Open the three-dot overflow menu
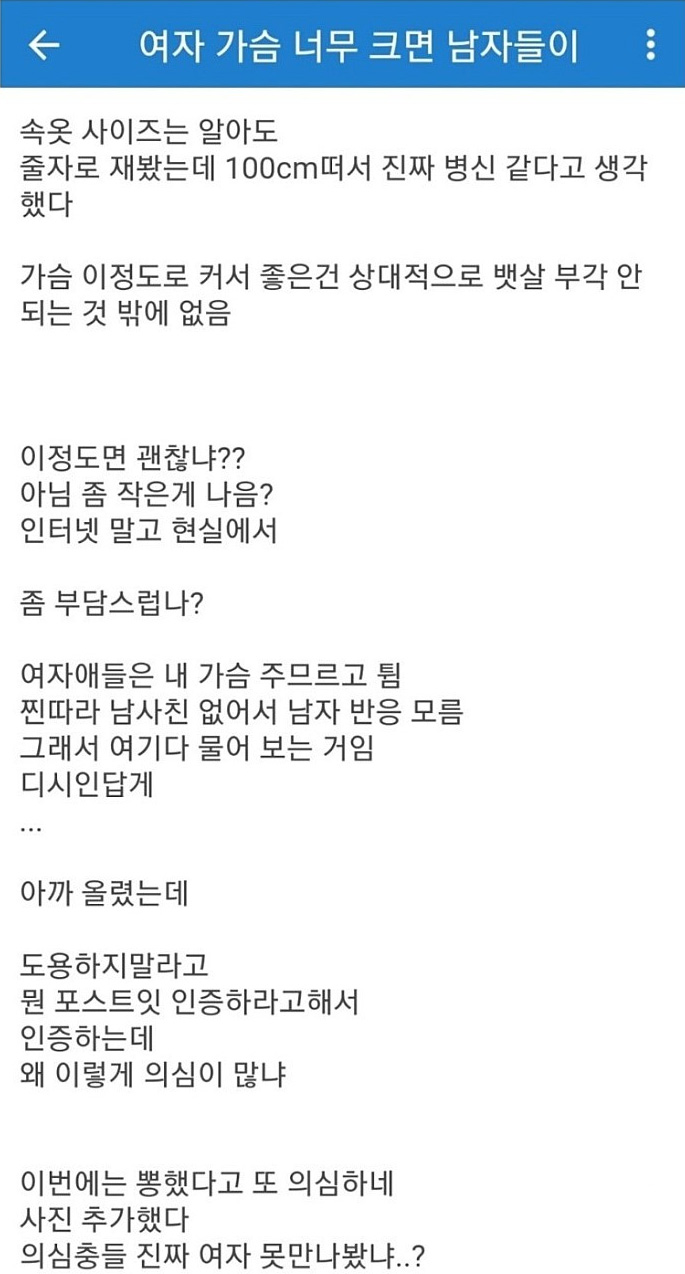Screen dimensions: 685x1274 pos(651,45)
